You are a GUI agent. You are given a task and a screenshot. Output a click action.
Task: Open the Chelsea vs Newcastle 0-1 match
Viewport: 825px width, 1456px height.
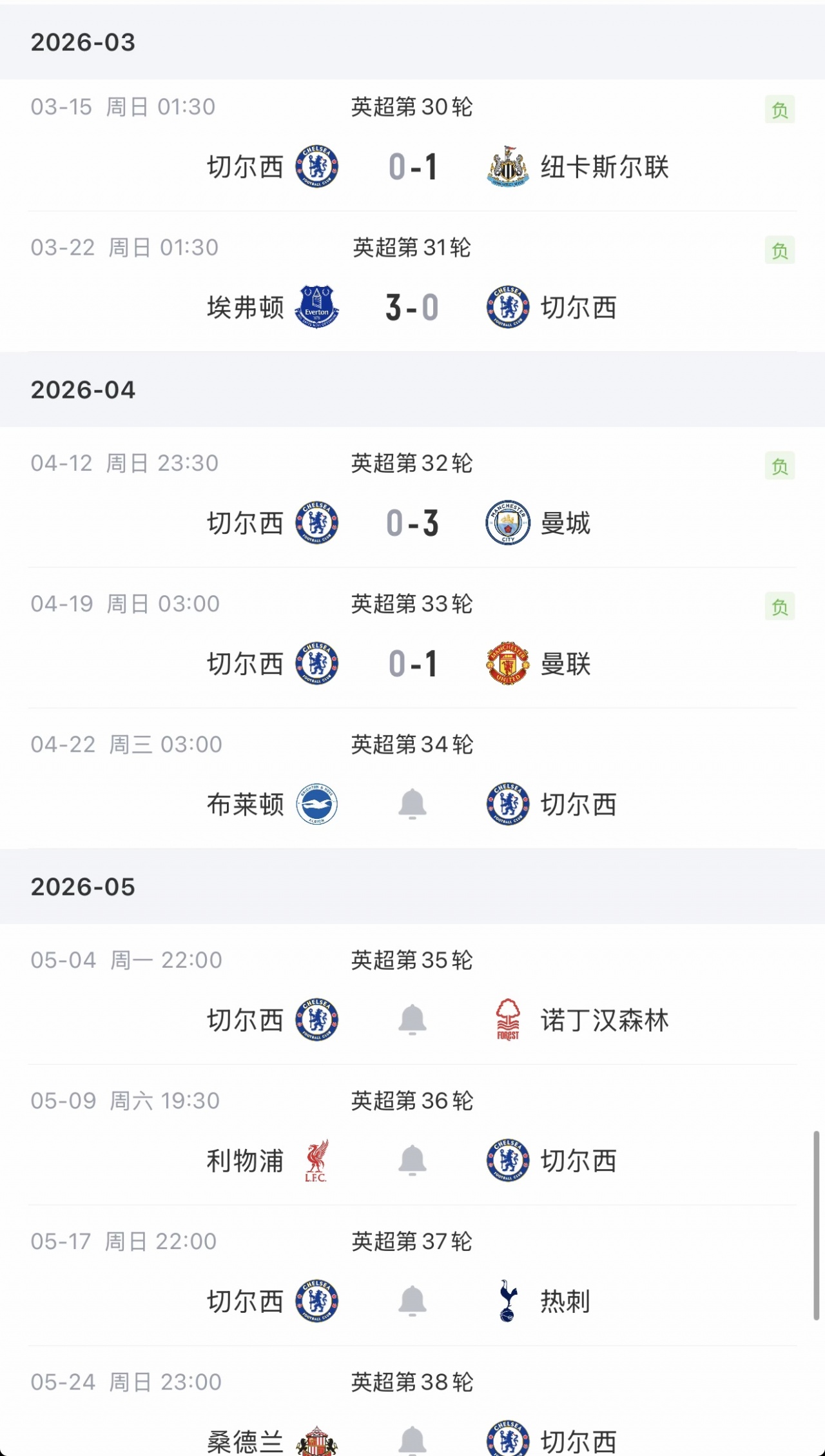click(x=412, y=167)
